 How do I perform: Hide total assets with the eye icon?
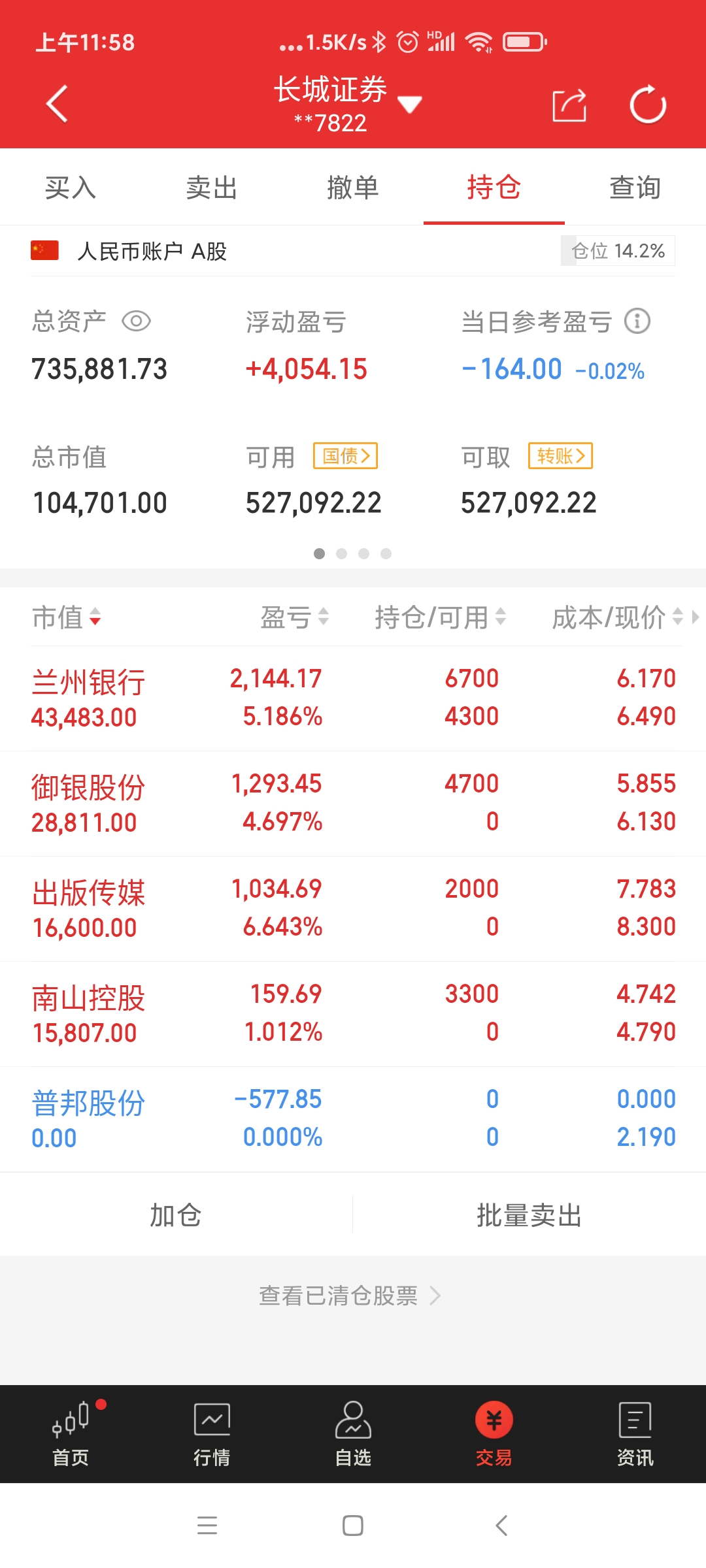[x=137, y=321]
